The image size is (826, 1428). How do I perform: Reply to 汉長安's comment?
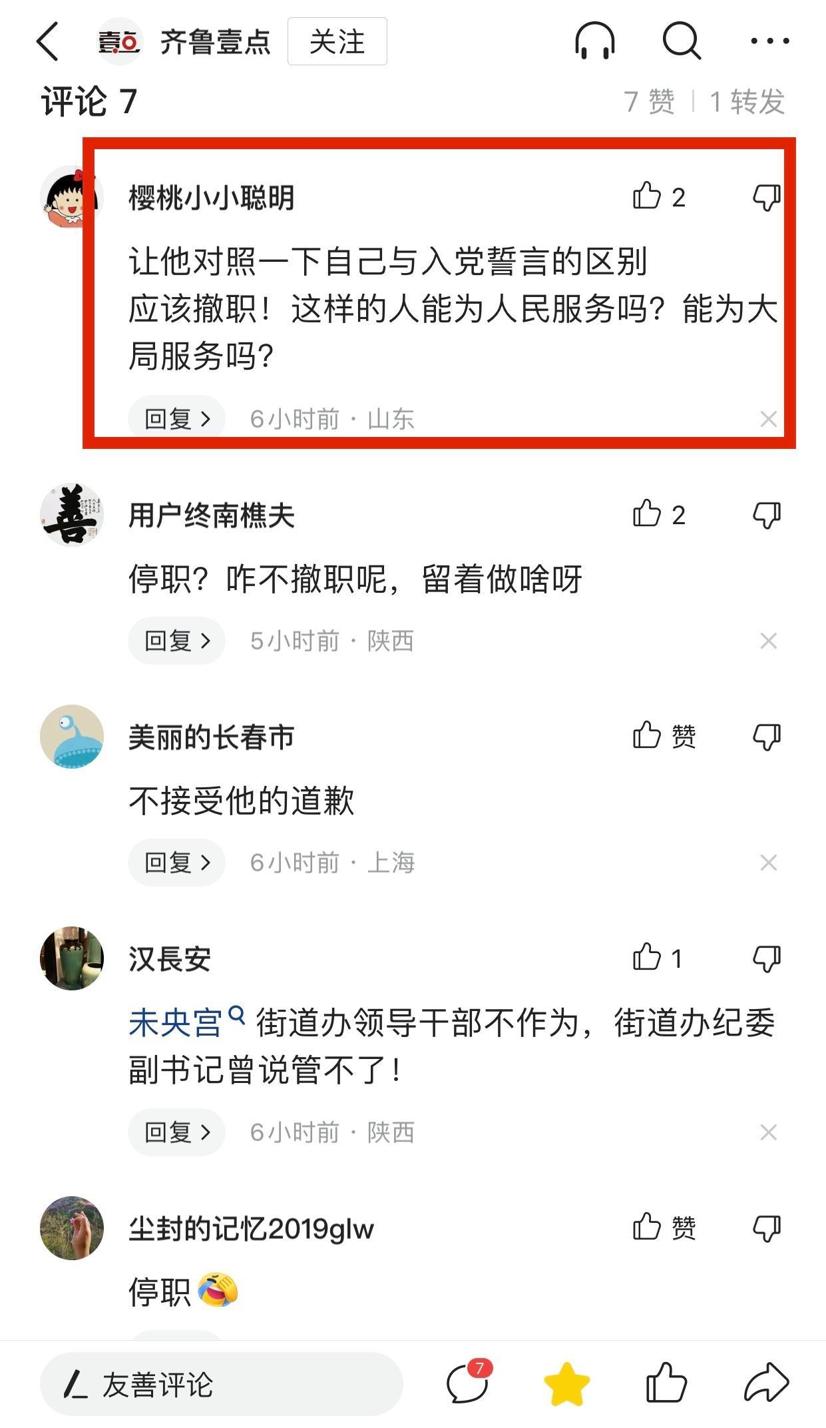(x=177, y=1132)
